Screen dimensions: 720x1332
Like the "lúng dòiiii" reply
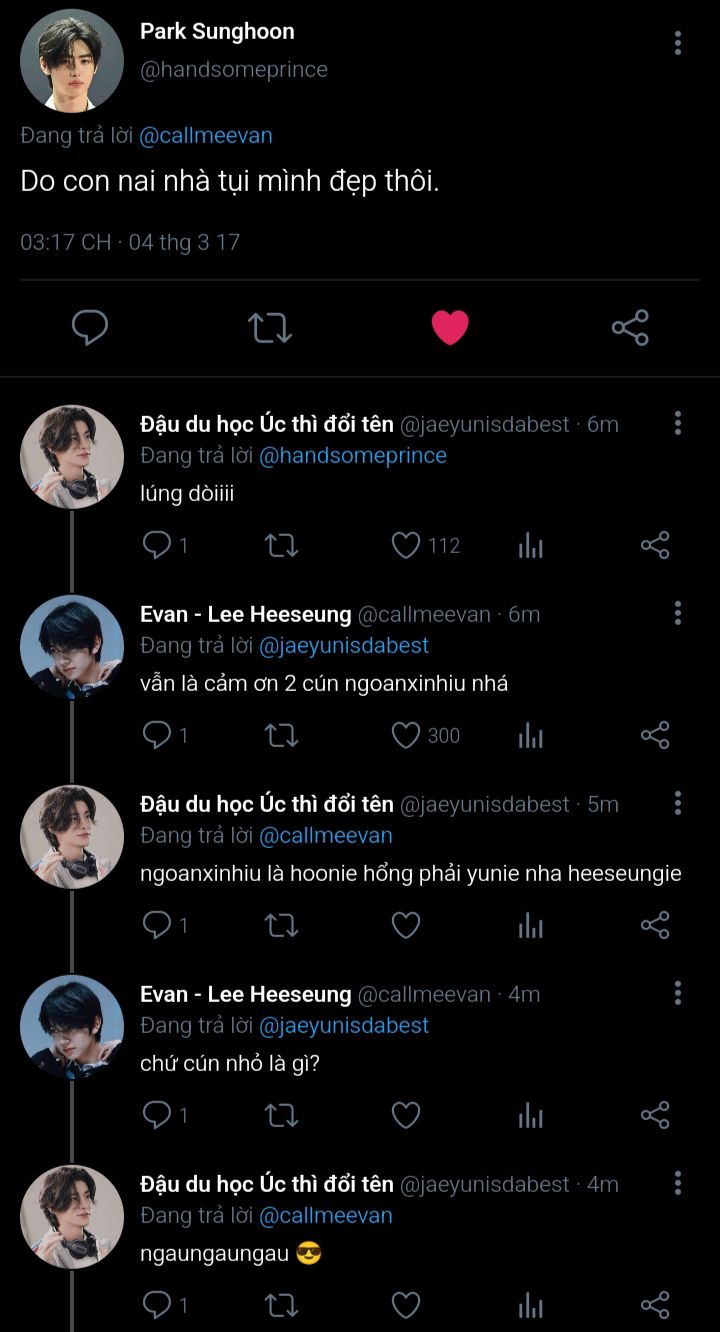[405, 545]
